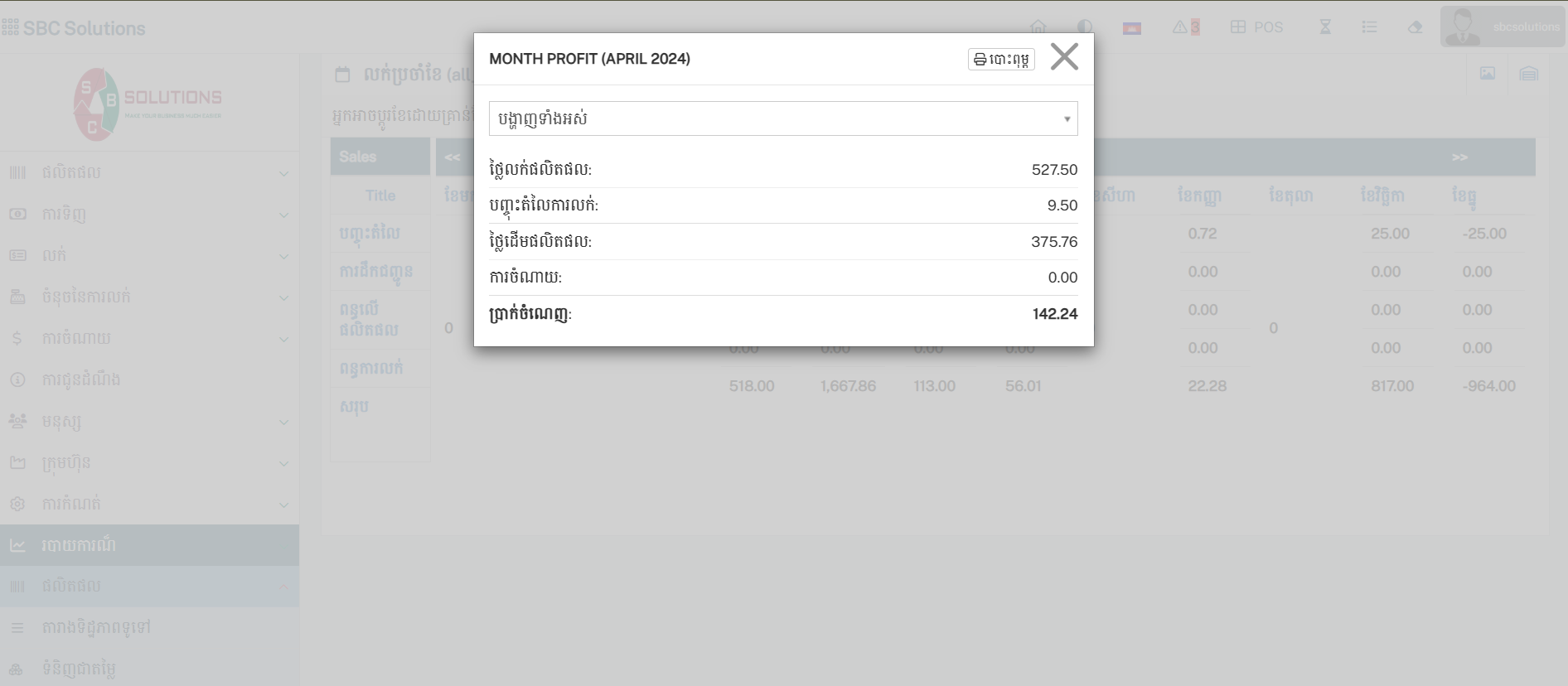This screenshot has width=1568, height=686.
Task: Go to next year with >> arrow
Action: 1459,157
